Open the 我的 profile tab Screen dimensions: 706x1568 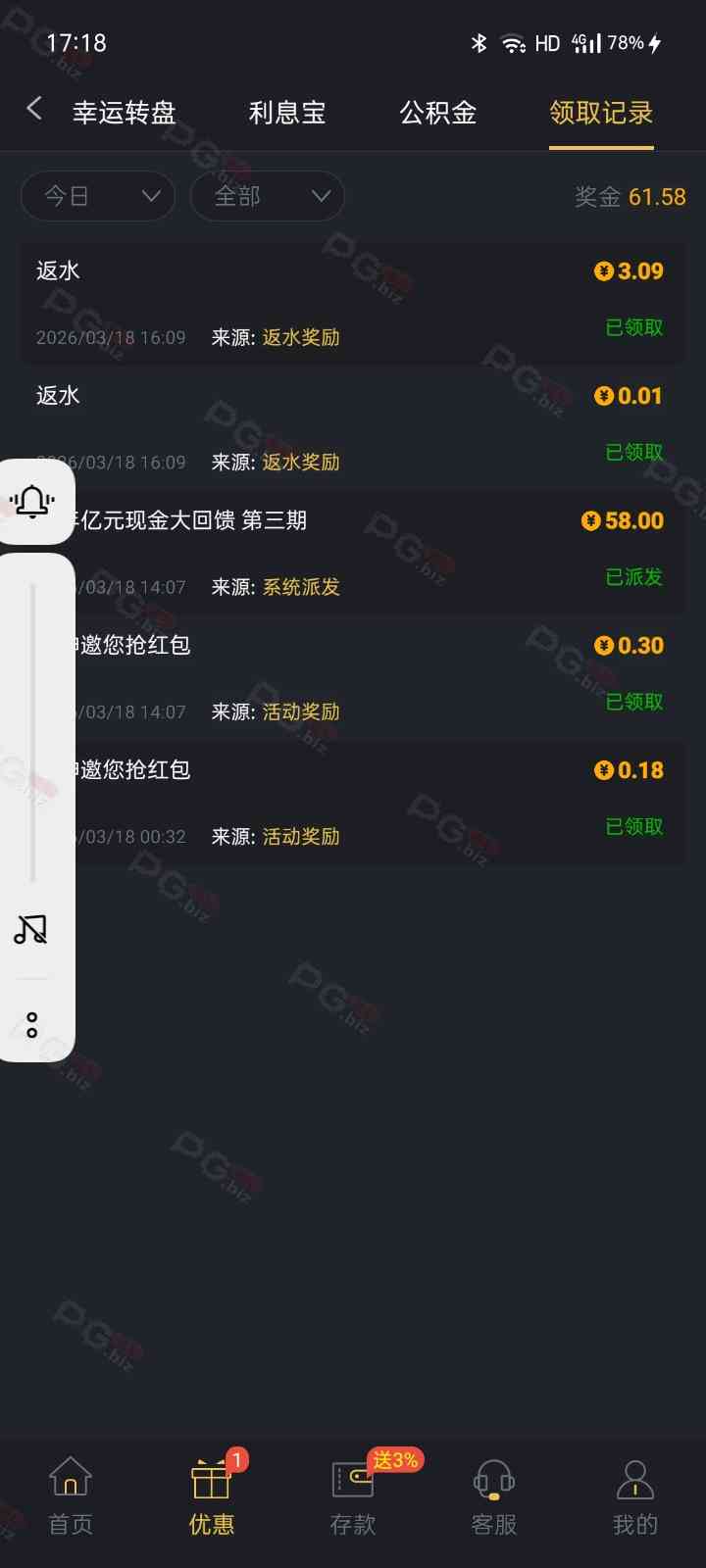tap(634, 1496)
